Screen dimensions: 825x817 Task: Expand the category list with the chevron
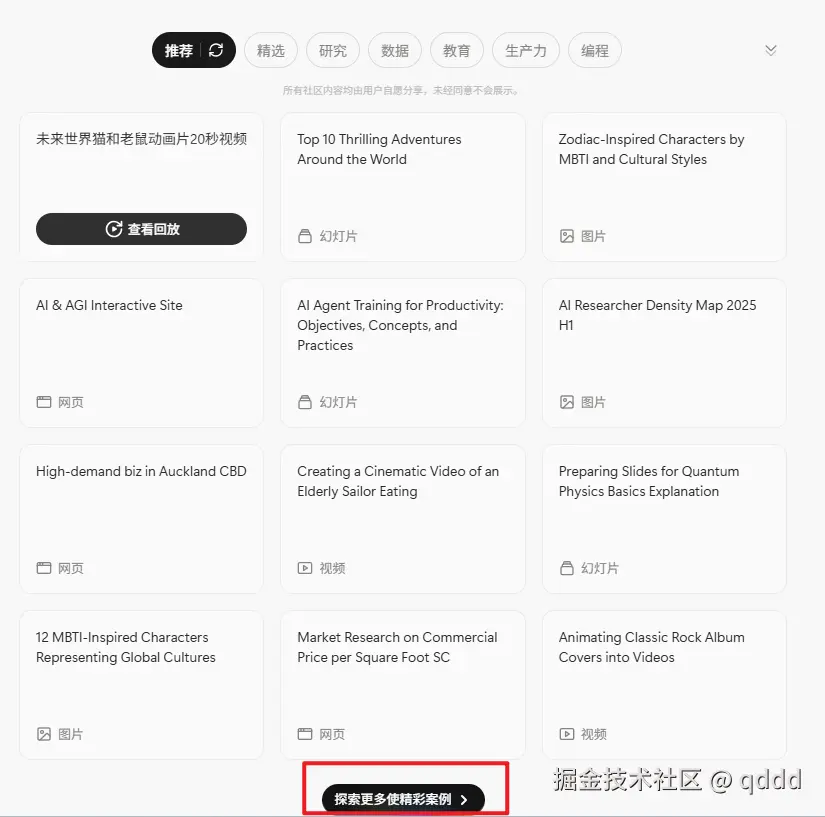(770, 50)
